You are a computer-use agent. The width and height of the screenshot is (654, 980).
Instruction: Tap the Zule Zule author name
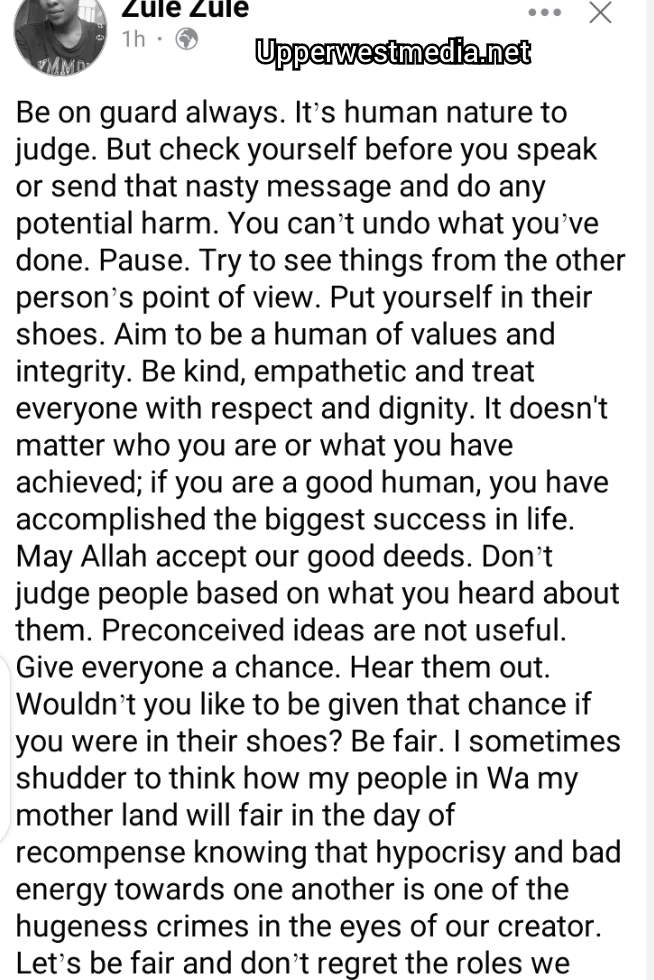tap(185, 9)
